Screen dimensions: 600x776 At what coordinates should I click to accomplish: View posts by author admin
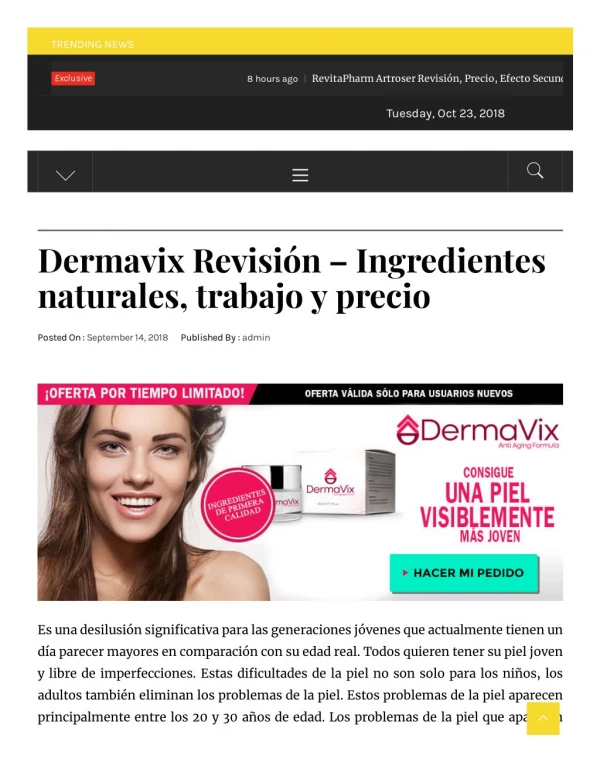[256, 338]
